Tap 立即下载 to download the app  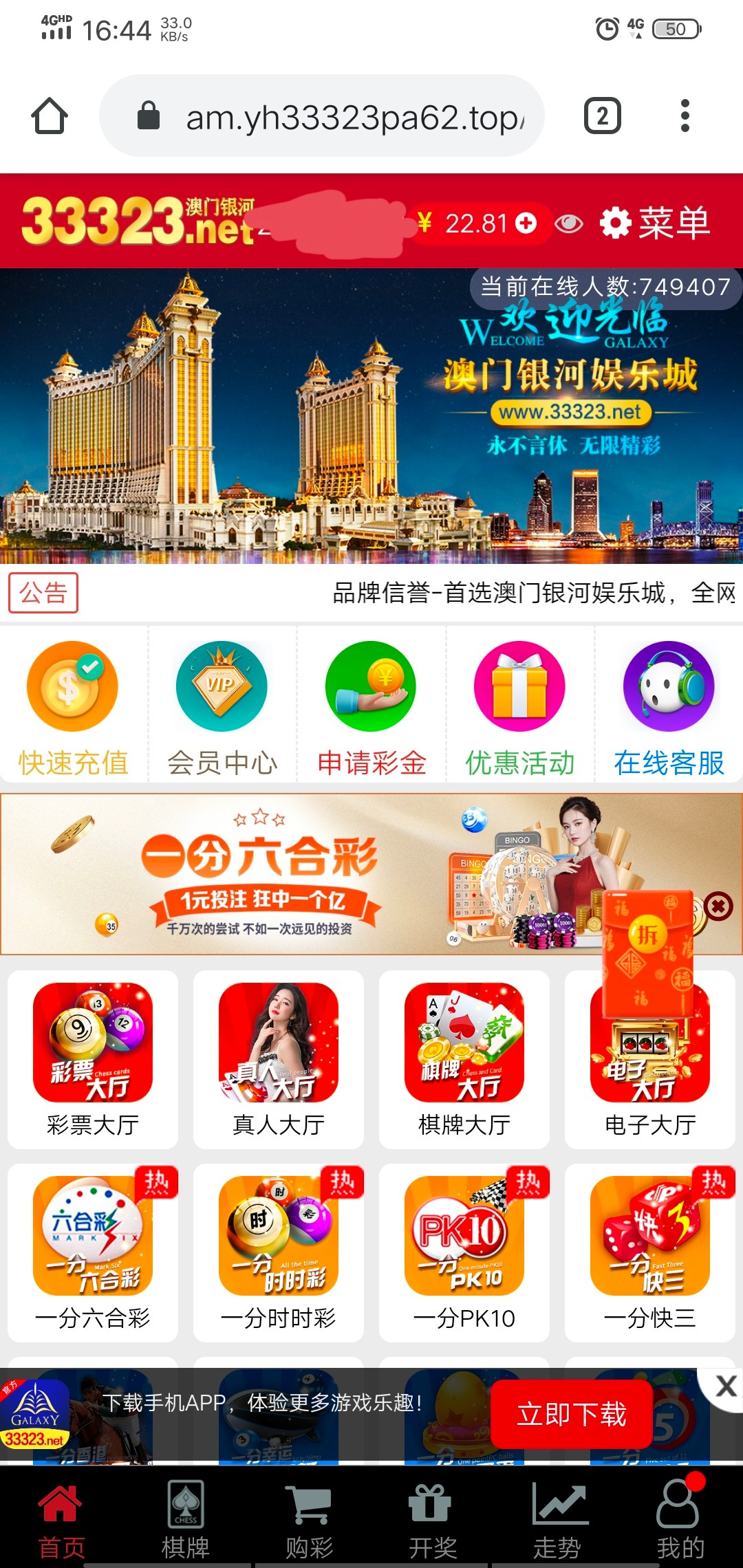(571, 1415)
